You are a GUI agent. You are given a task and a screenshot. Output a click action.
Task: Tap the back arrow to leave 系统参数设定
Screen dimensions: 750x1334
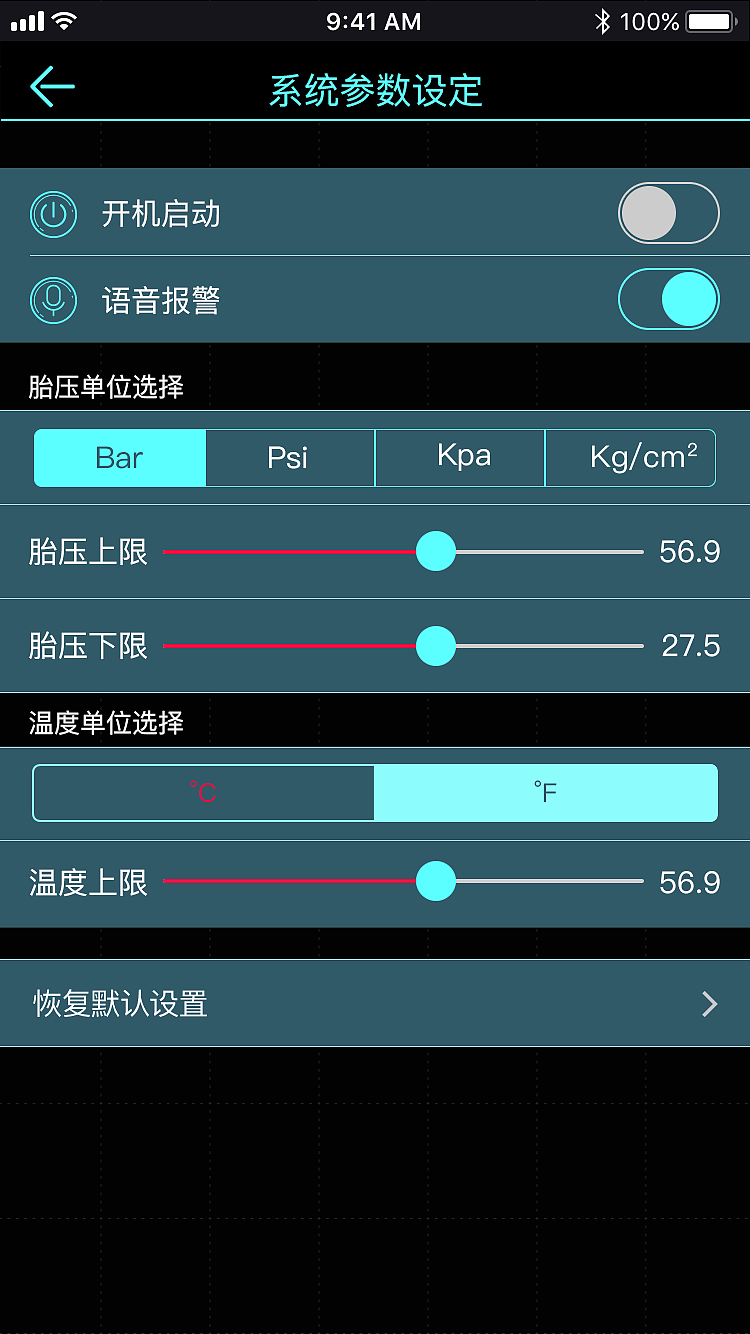pos(52,87)
